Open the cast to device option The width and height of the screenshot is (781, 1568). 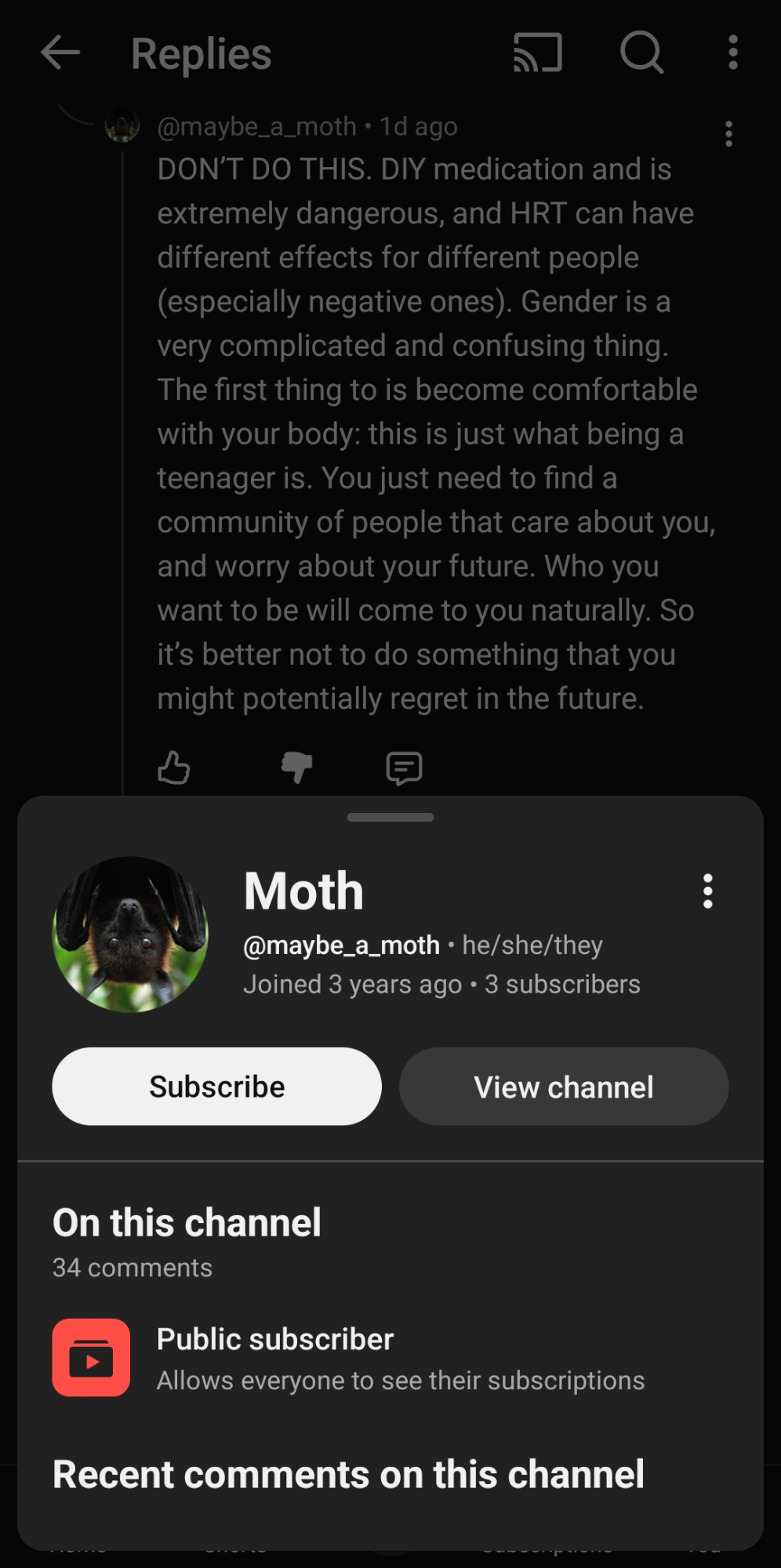point(538,53)
